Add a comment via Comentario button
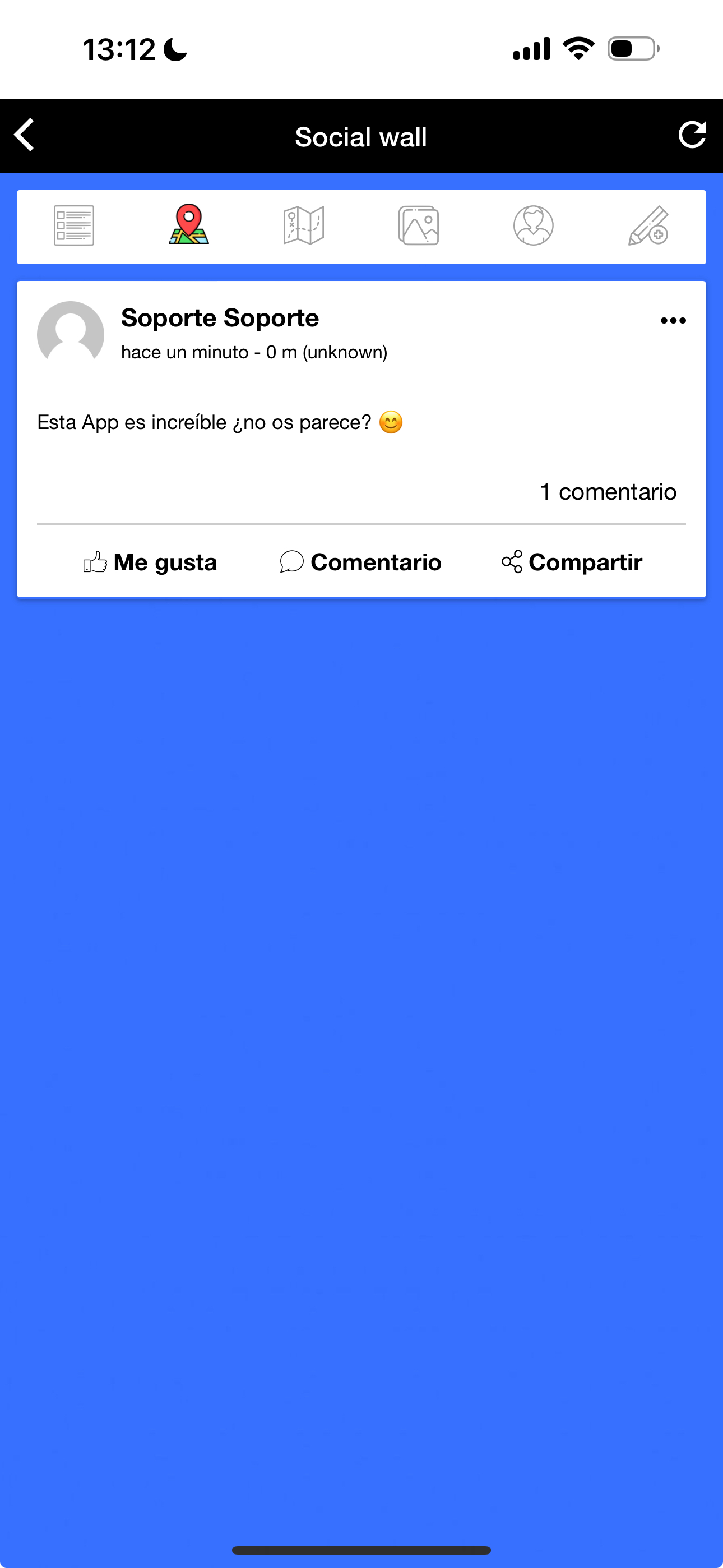Image resolution: width=723 pixels, height=1568 pixels. tap(361, 562)
